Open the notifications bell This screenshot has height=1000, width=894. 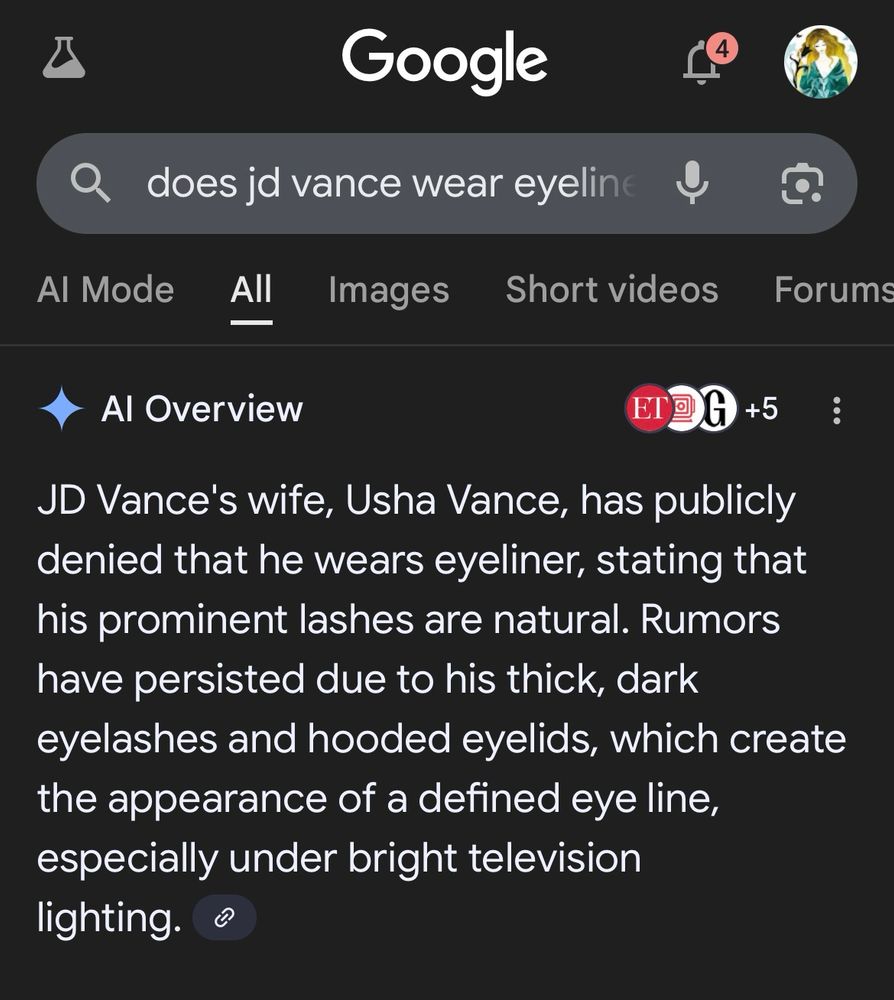705,62
